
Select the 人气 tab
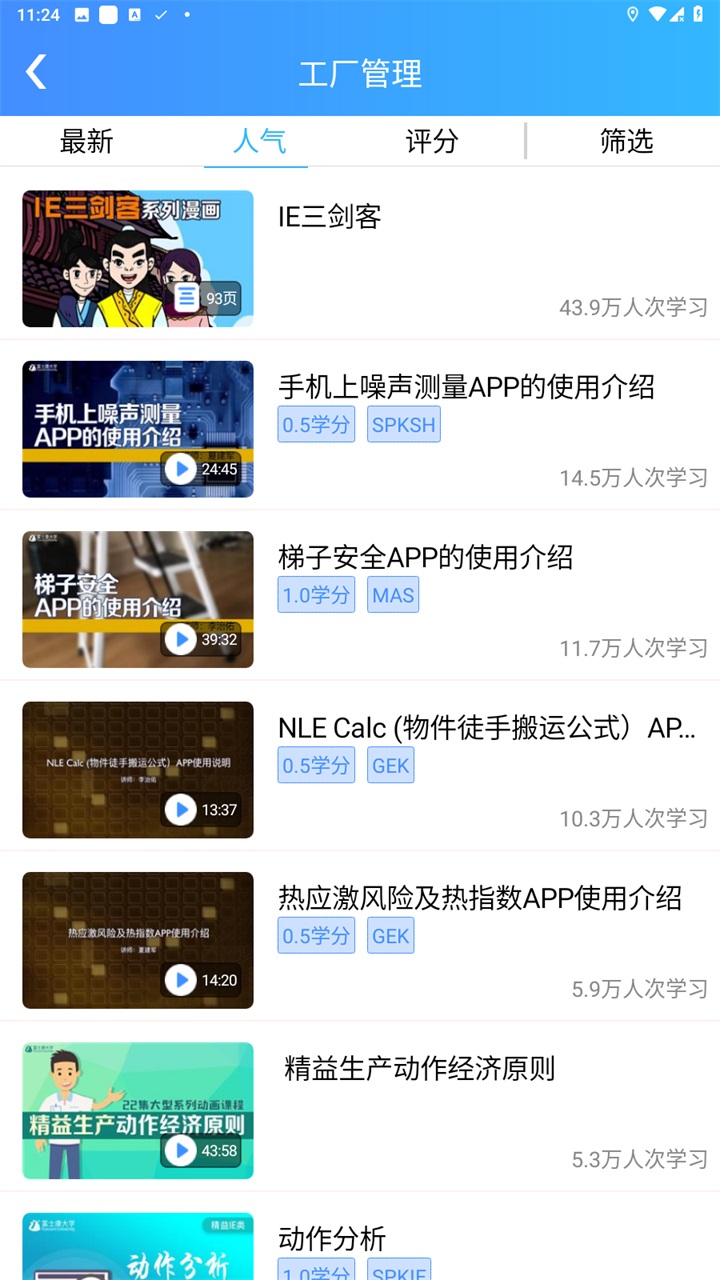(259, 141)
